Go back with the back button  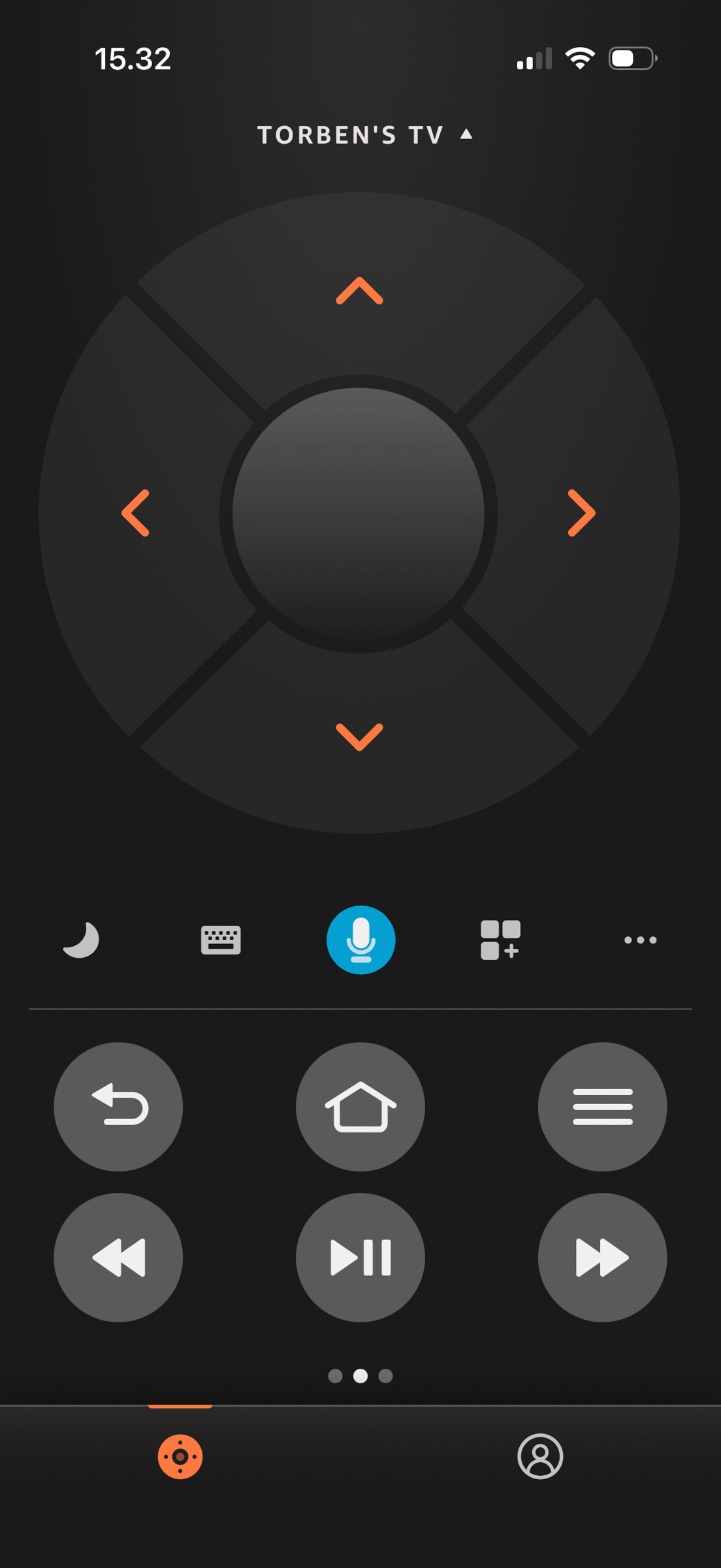pyautogui.click(x=118, y=1107)
